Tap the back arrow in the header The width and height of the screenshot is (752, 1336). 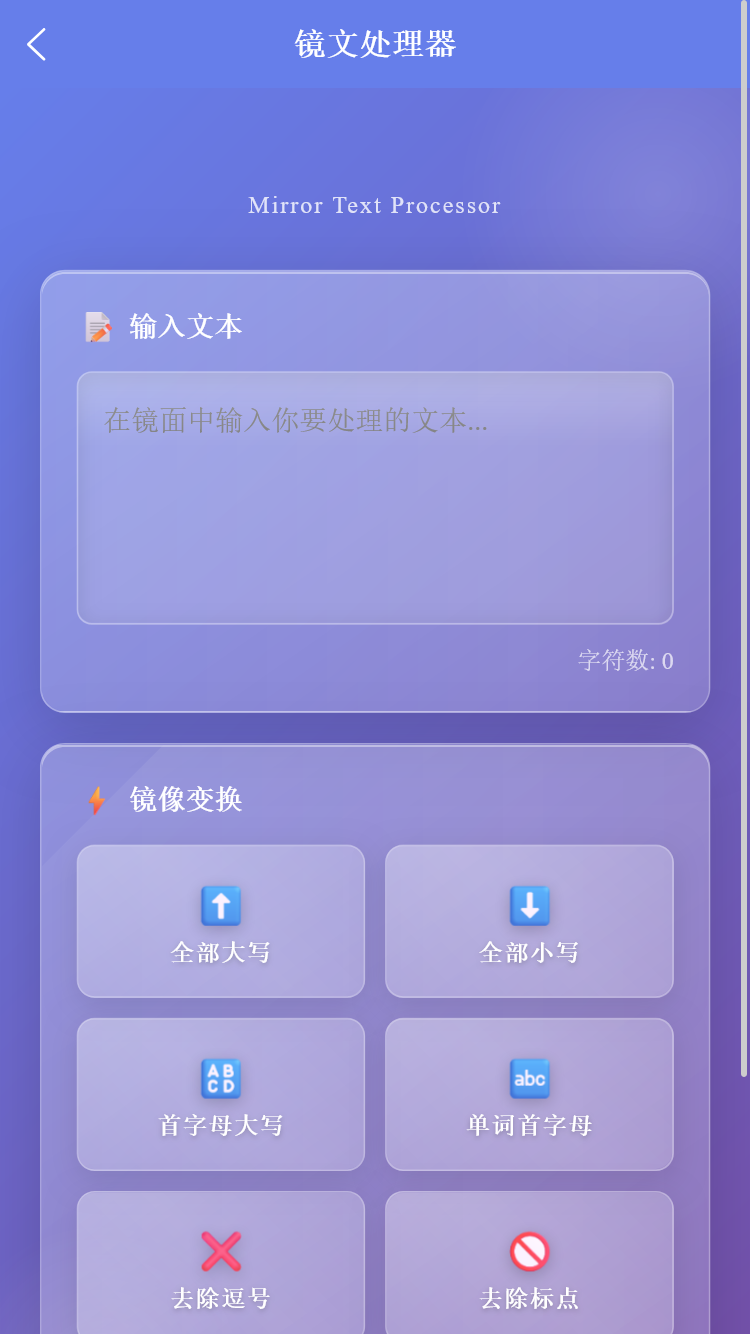pyautogui.click(x=36, y=45)
